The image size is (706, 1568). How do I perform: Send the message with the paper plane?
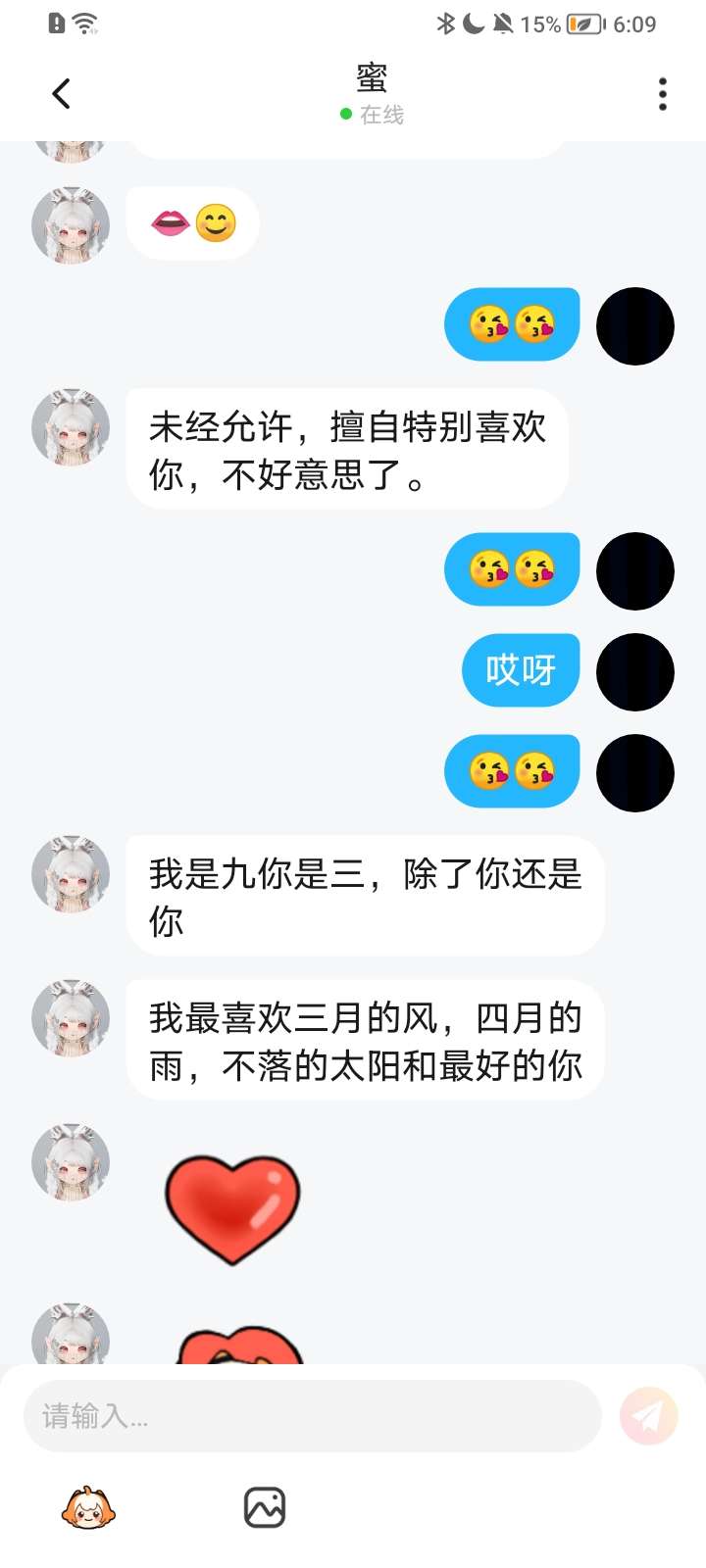click(648, 1416)
